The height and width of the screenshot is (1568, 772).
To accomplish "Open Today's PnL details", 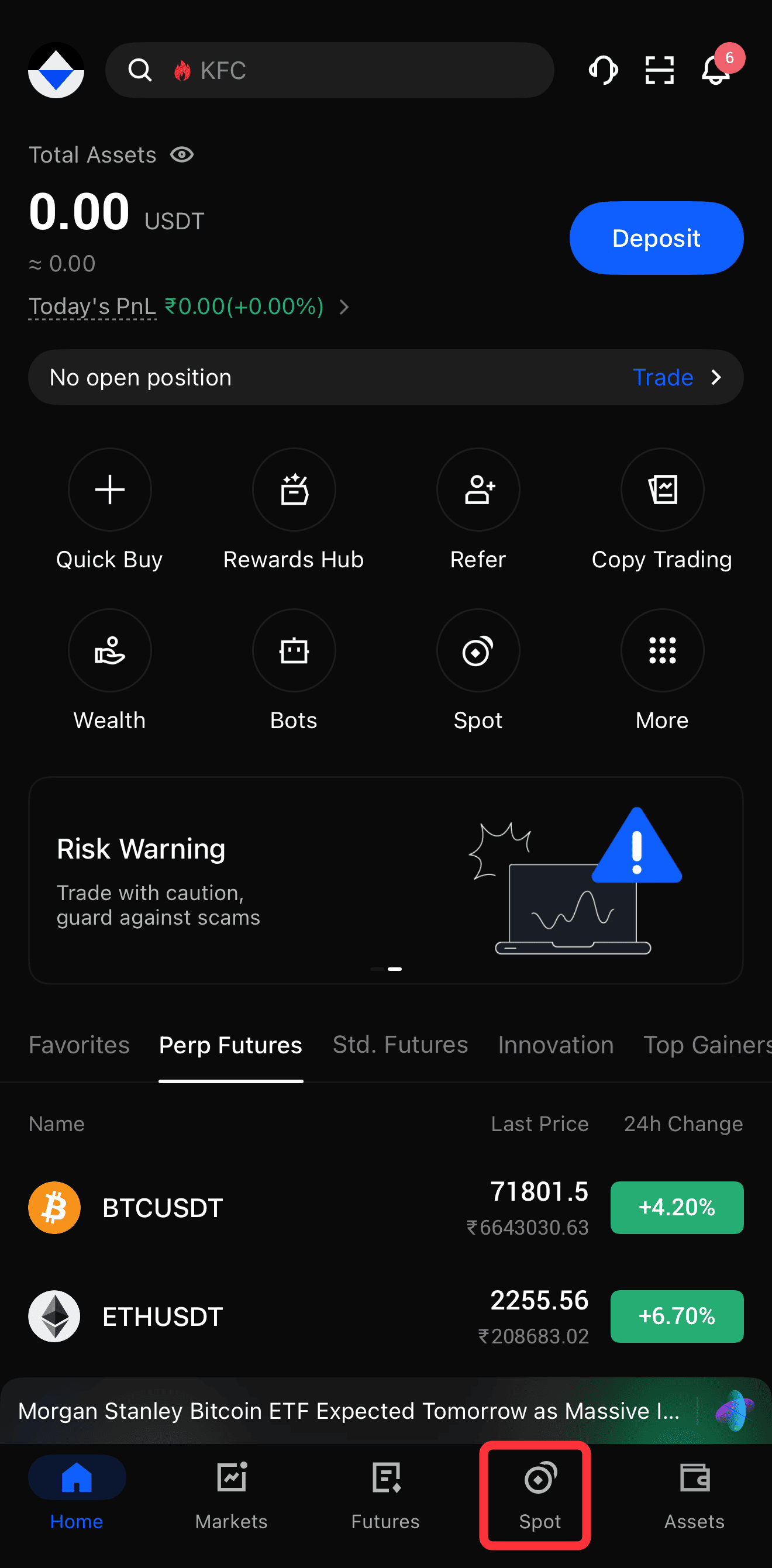I will [189, 306].
